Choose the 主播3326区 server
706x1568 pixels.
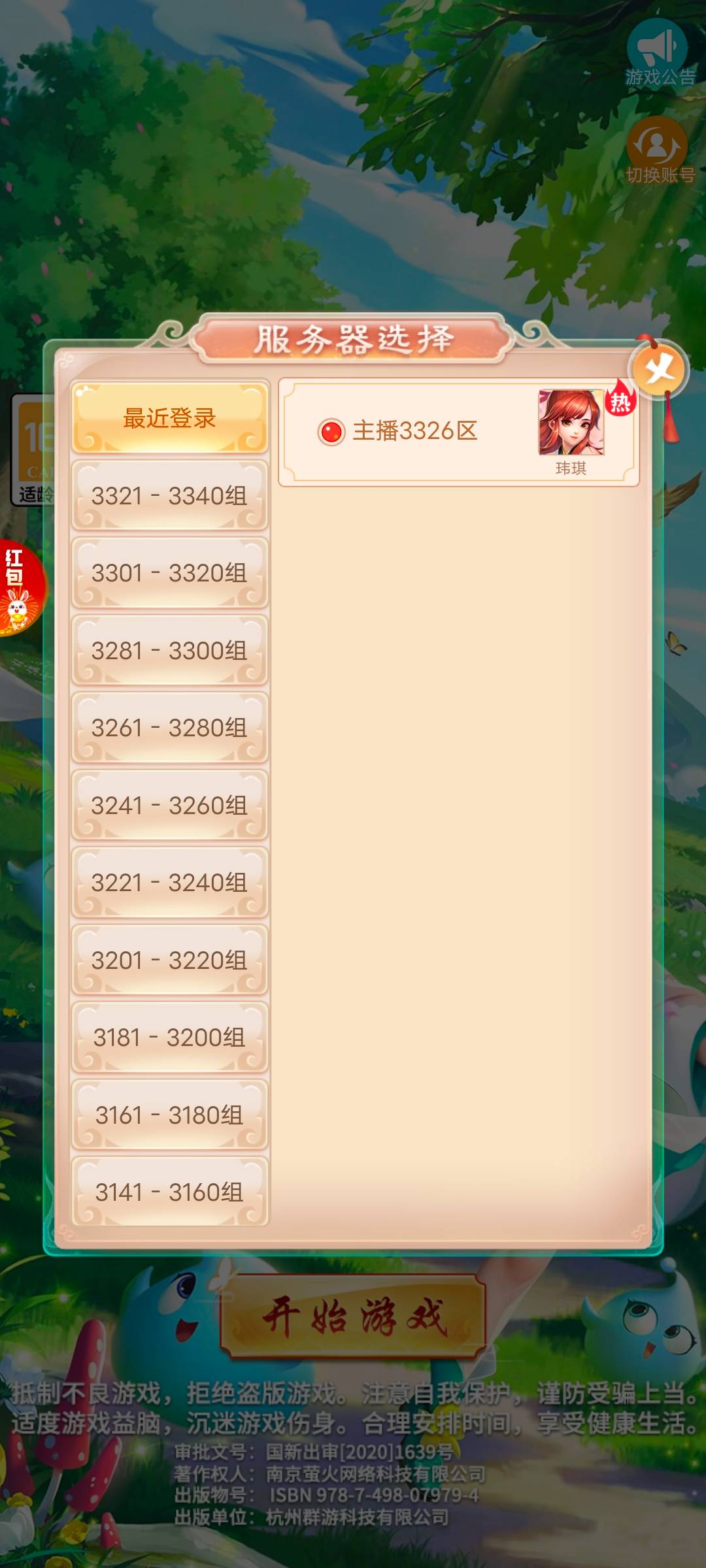(x=458, y=432)
